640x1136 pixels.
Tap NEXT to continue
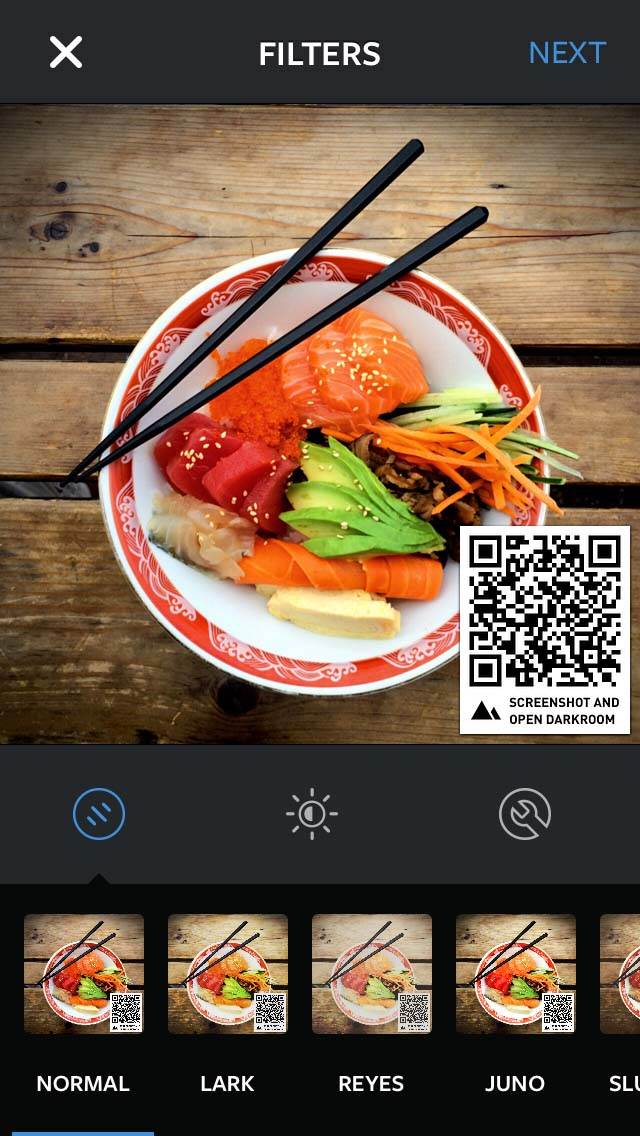568,53
